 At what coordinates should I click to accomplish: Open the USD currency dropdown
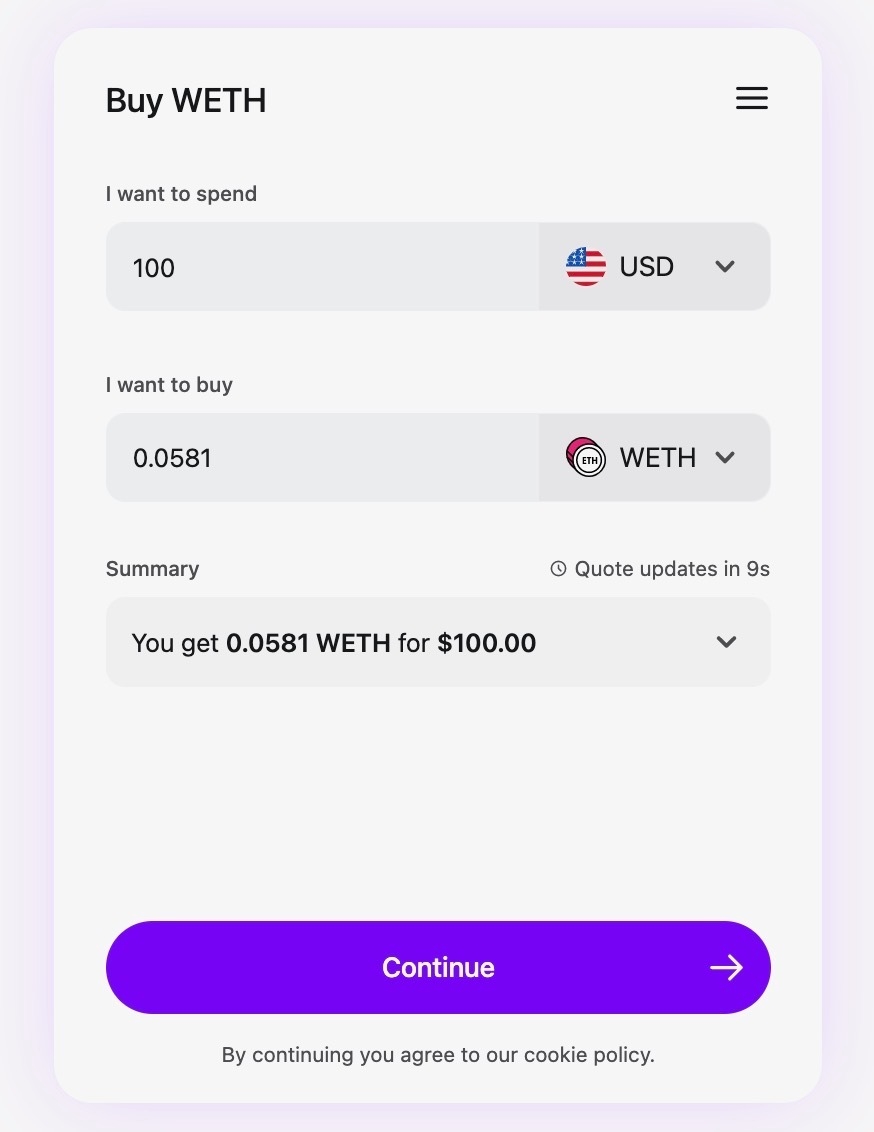725,267
